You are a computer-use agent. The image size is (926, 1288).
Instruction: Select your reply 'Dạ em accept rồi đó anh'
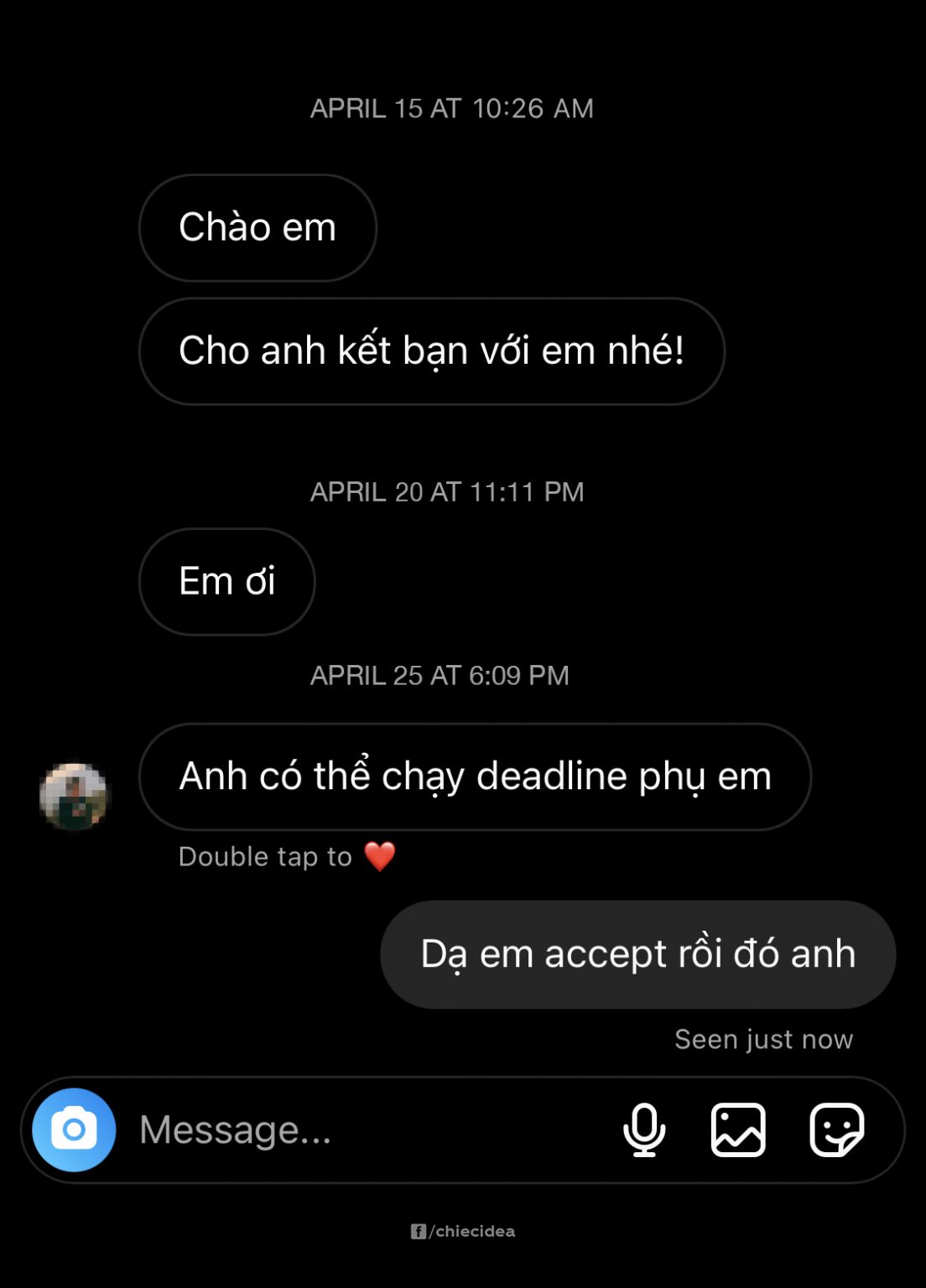point(637,953)
